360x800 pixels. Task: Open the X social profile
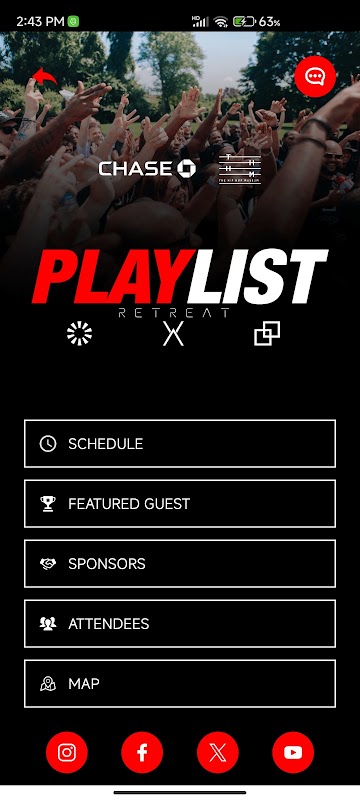(218, 753)
